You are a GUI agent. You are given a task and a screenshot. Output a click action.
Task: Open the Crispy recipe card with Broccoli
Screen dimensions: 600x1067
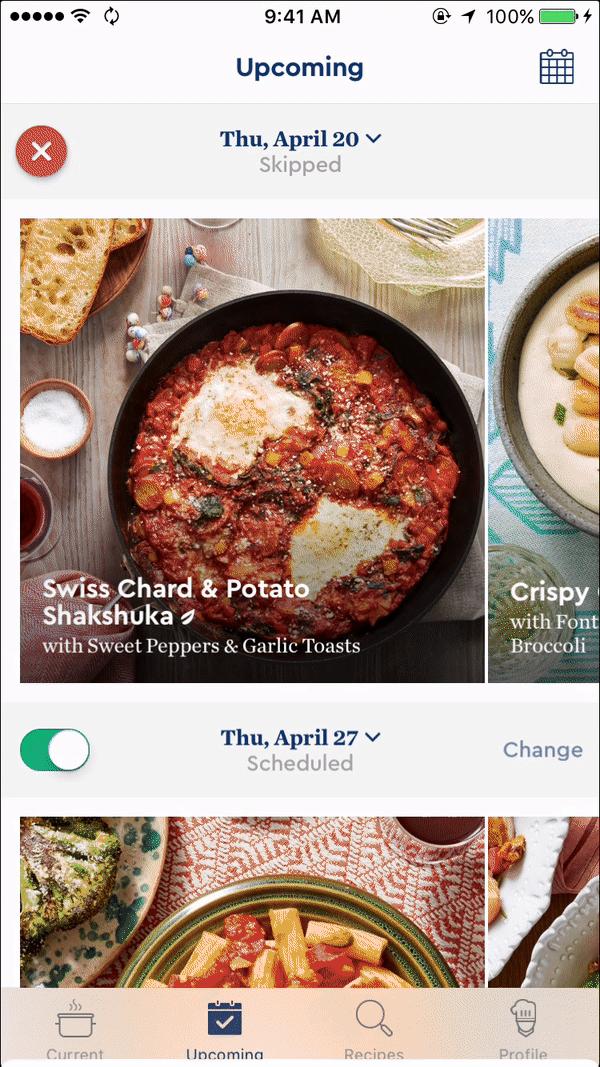point(545,450)
